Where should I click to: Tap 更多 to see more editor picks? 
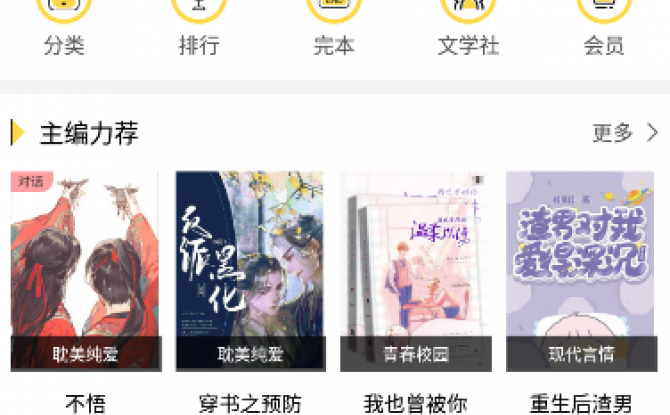[625, 133]
